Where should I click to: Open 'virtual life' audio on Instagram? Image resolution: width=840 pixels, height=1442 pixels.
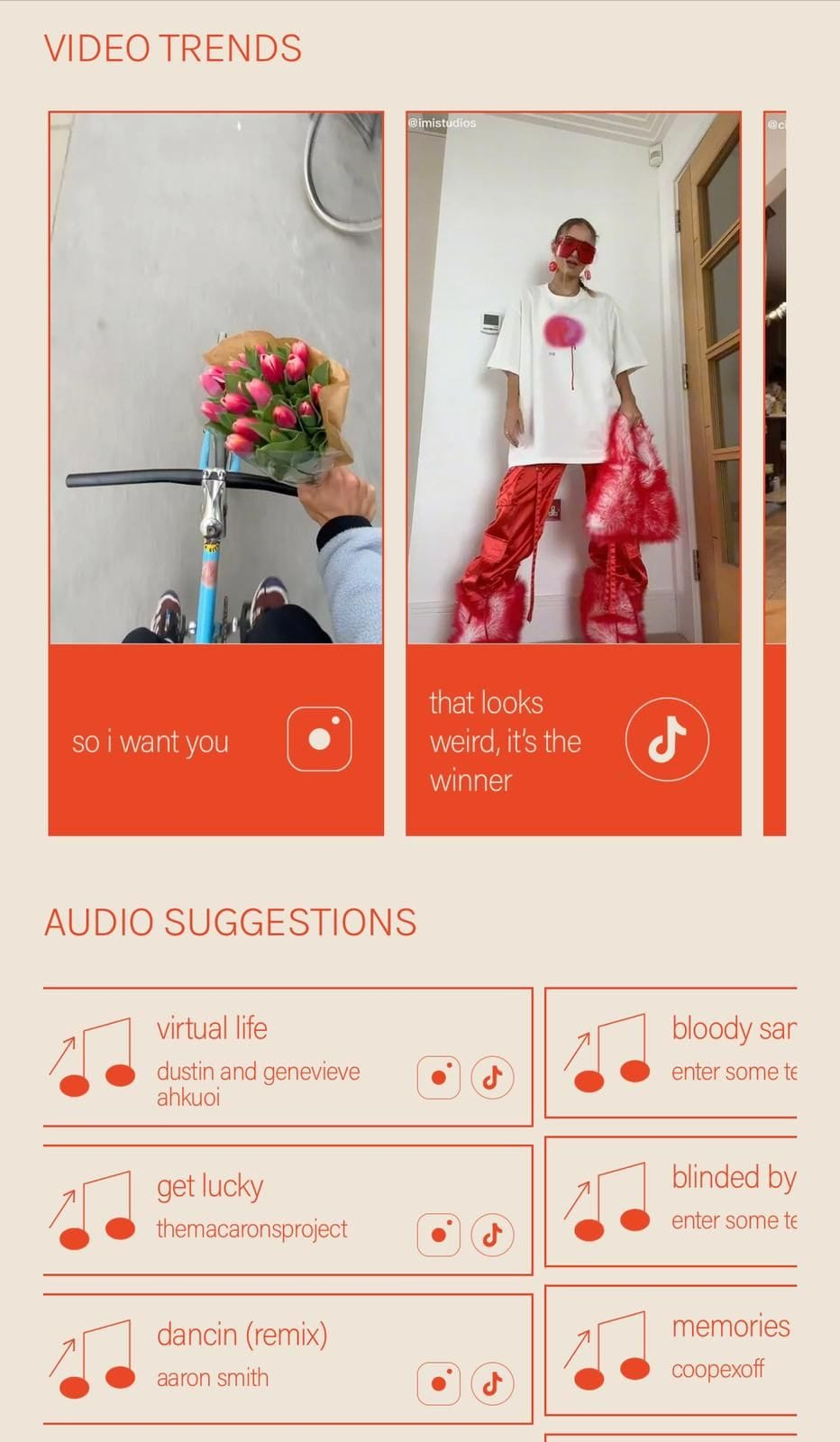[x=439, y=1077]
